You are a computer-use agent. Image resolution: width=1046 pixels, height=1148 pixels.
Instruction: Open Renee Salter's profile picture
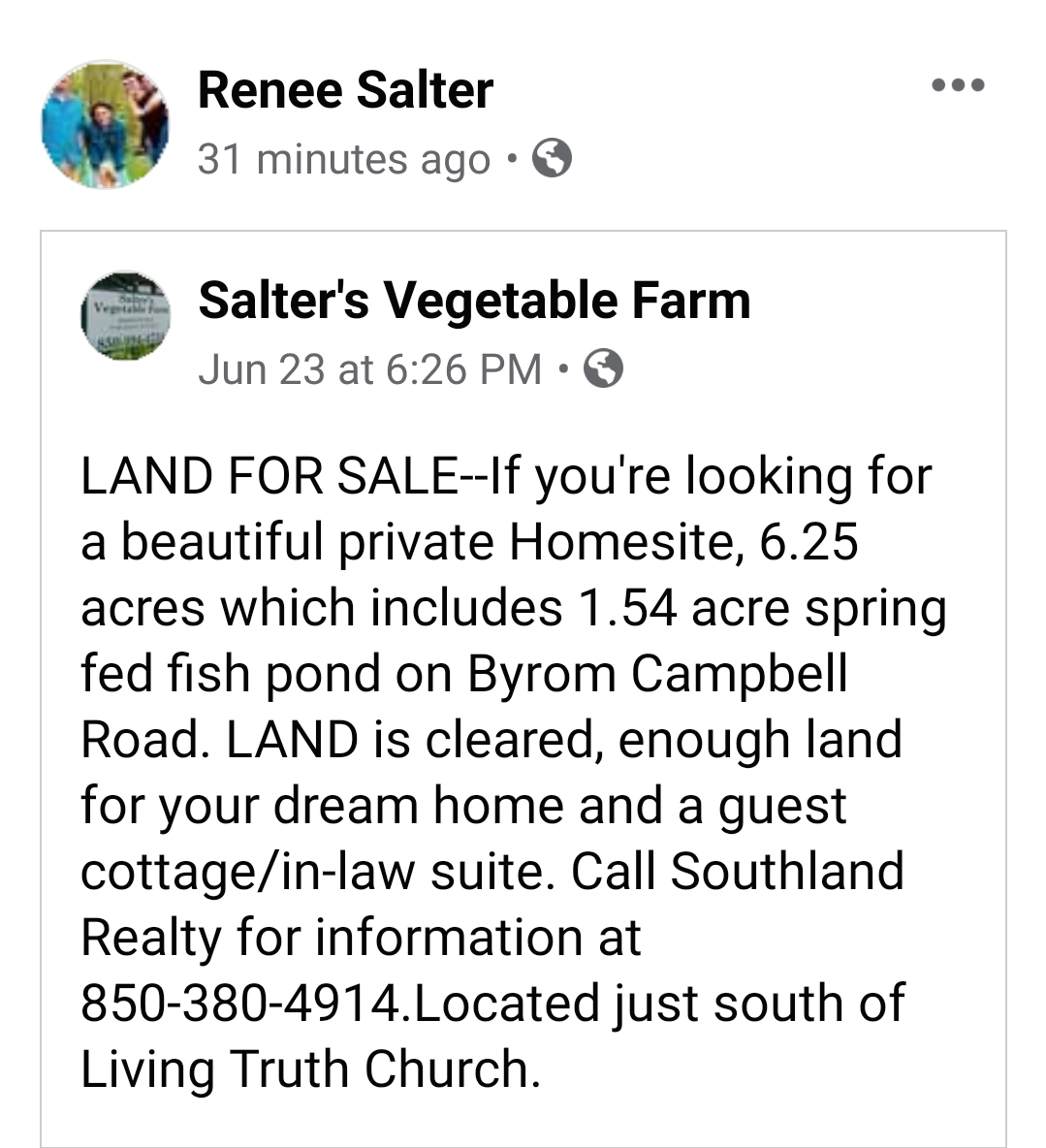point(105,124)
